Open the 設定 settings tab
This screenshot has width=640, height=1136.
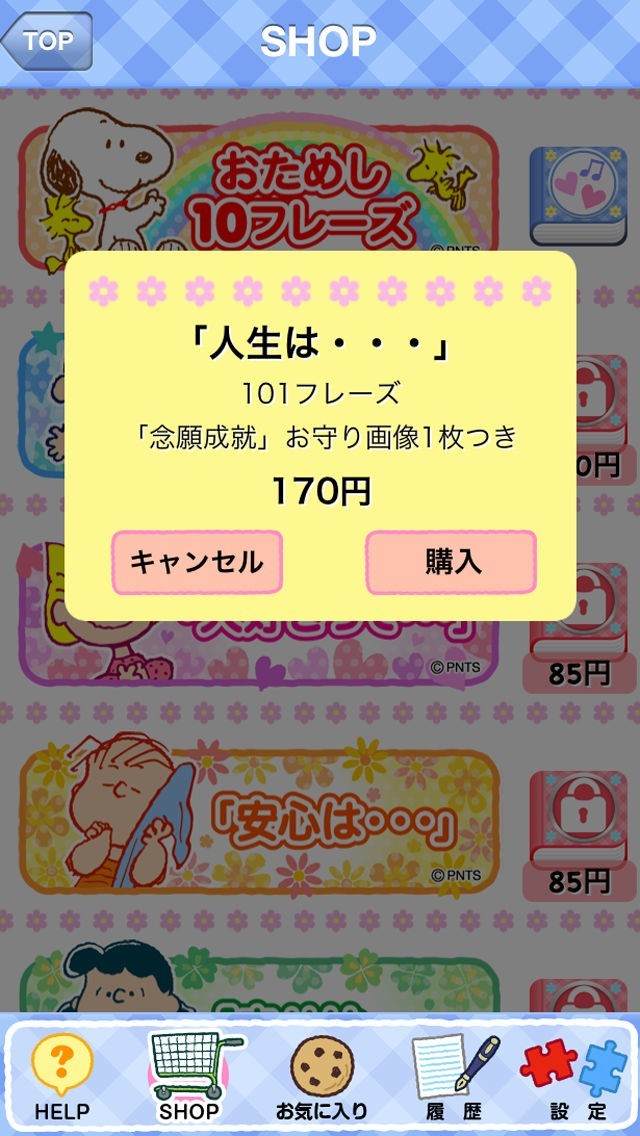coord(576,1076)
